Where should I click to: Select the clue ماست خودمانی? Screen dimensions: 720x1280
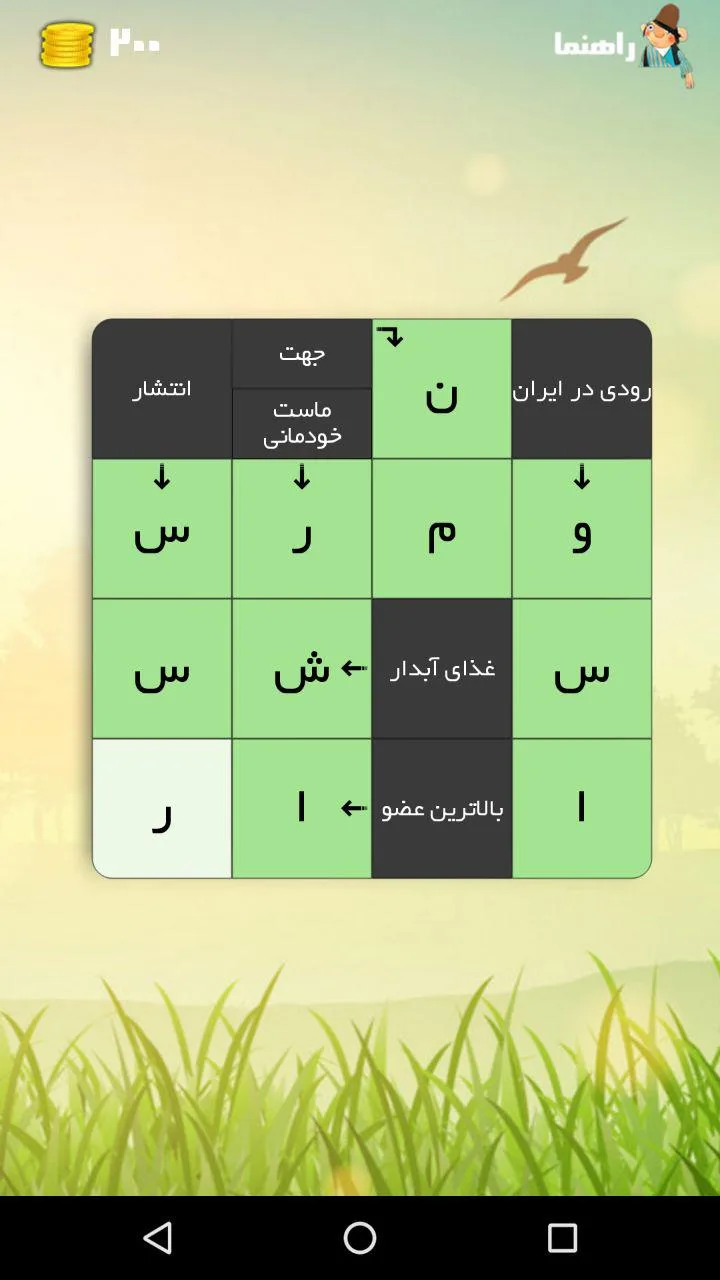(x=302, y=424)
